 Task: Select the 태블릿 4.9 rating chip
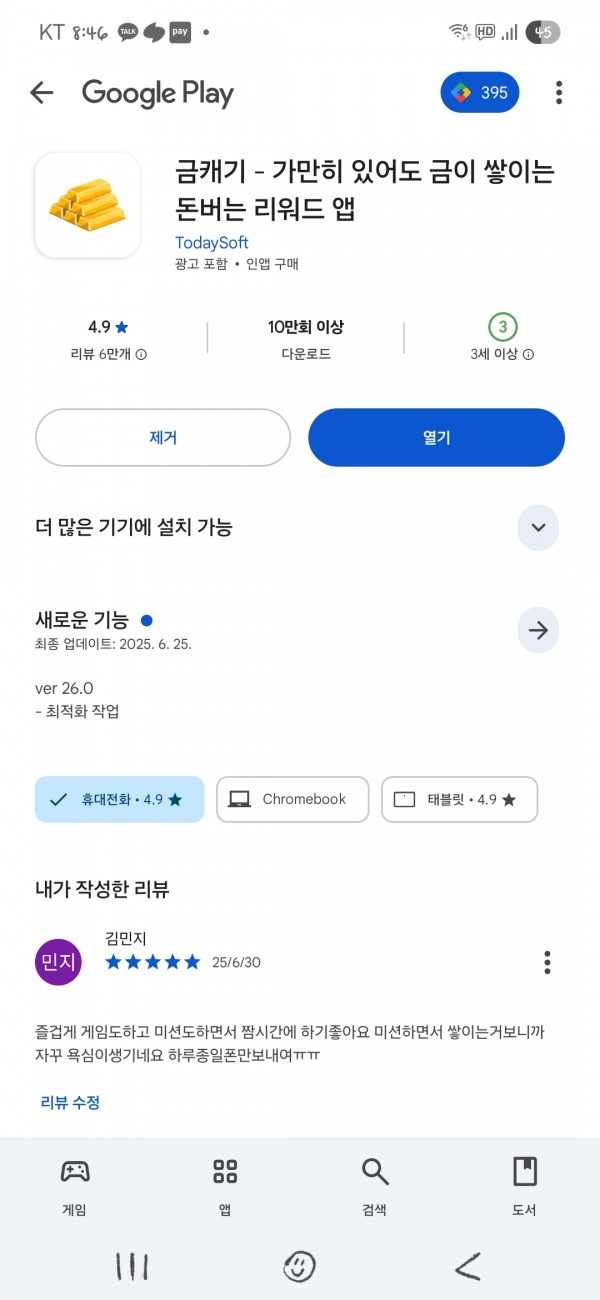(x=460, y=799)
